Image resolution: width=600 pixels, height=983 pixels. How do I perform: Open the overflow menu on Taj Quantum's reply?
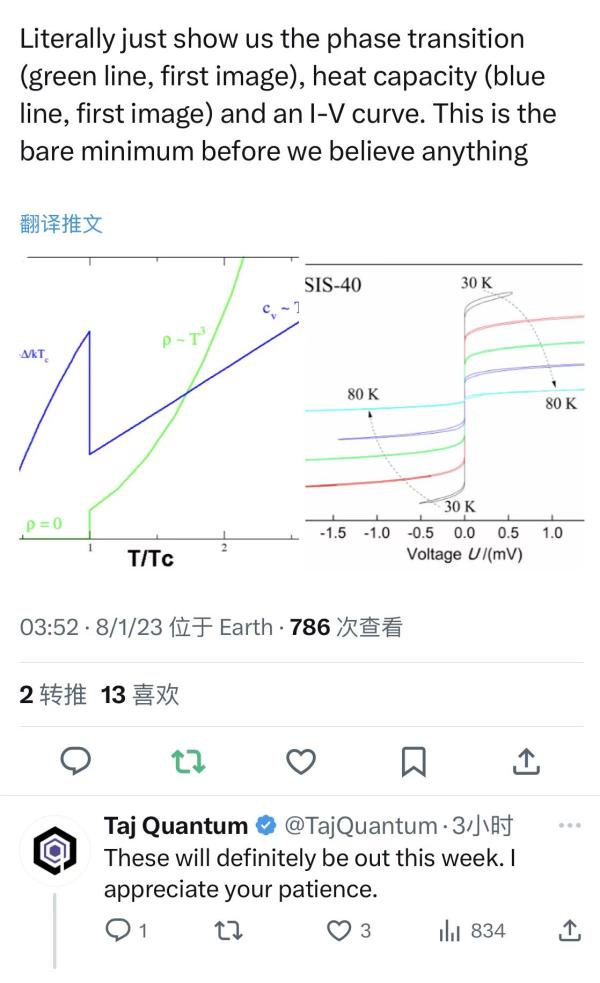569,826
